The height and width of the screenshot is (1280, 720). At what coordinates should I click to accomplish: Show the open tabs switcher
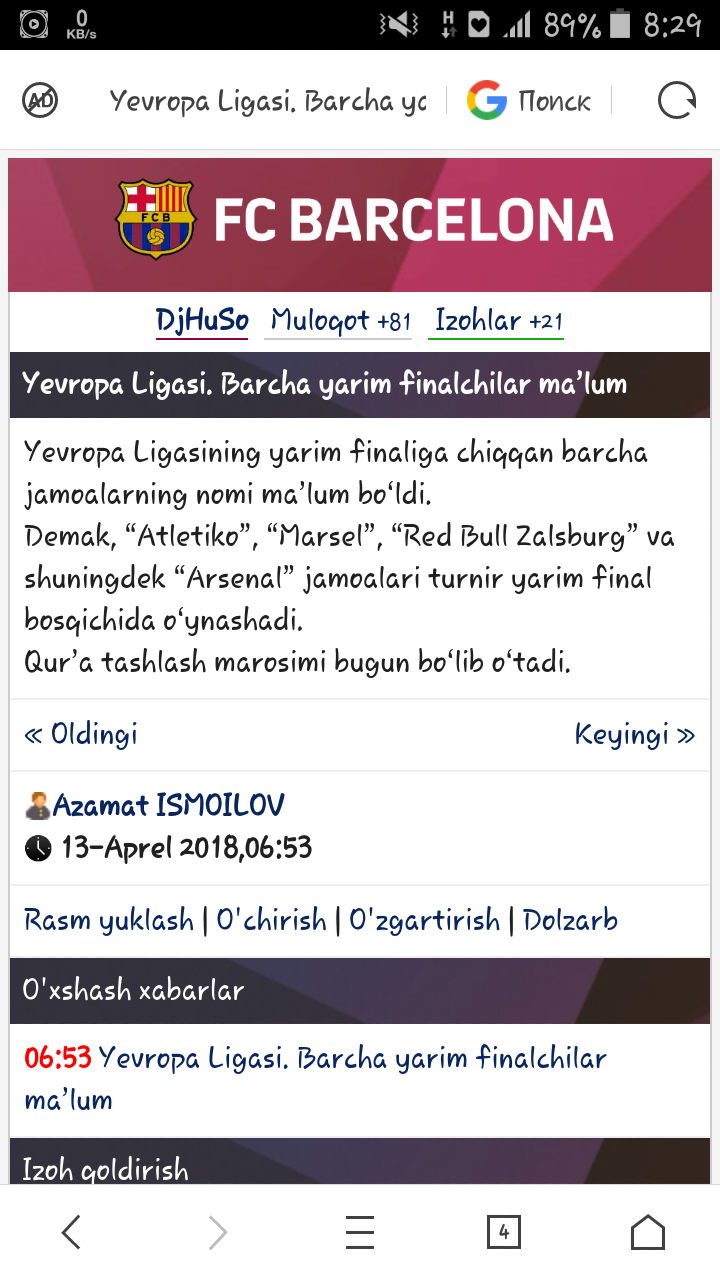point(504,1233)
